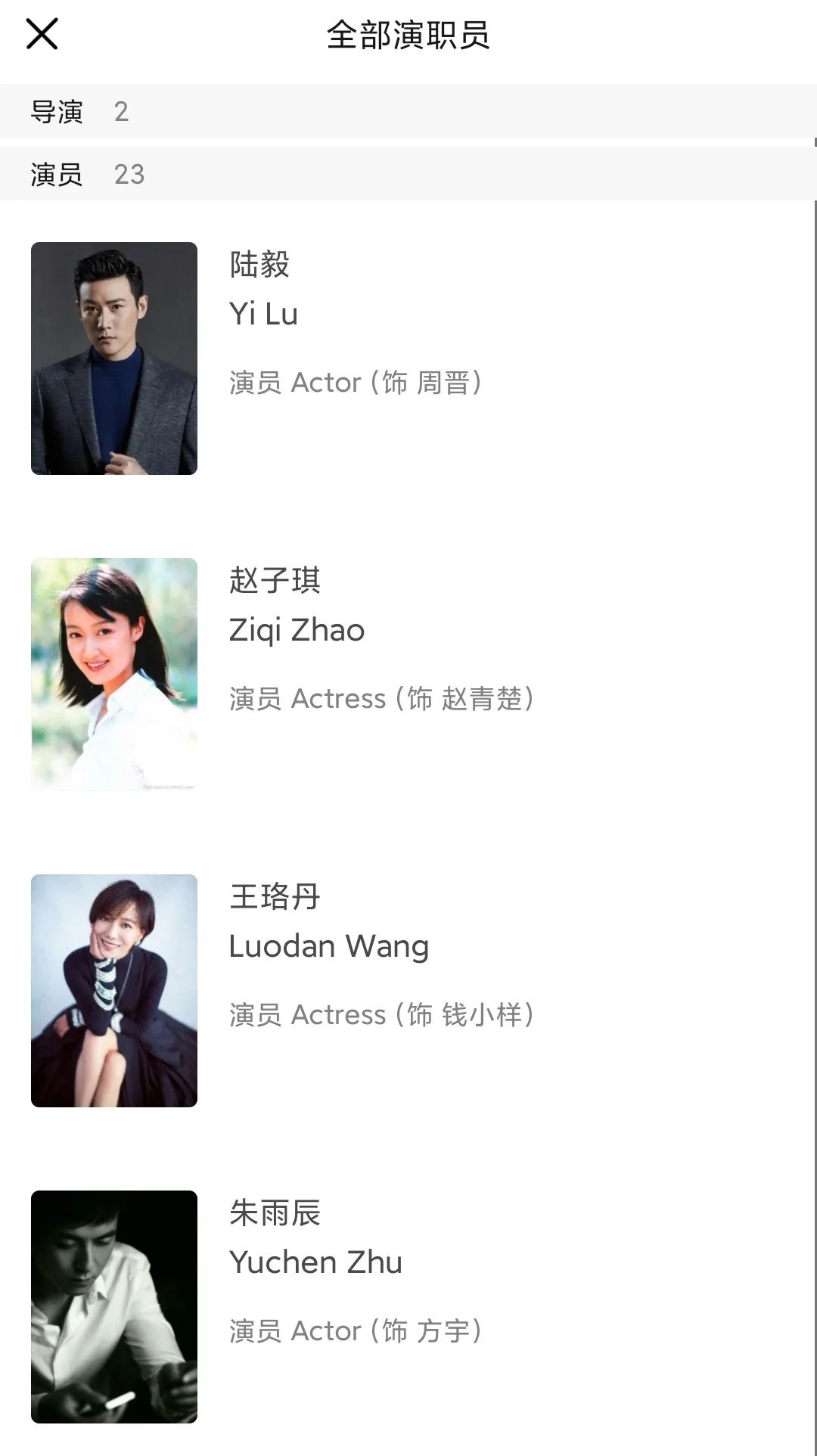Jump to the 导演 section
The height and width of the screenshot is (1456, 817).
pos(79,112)
